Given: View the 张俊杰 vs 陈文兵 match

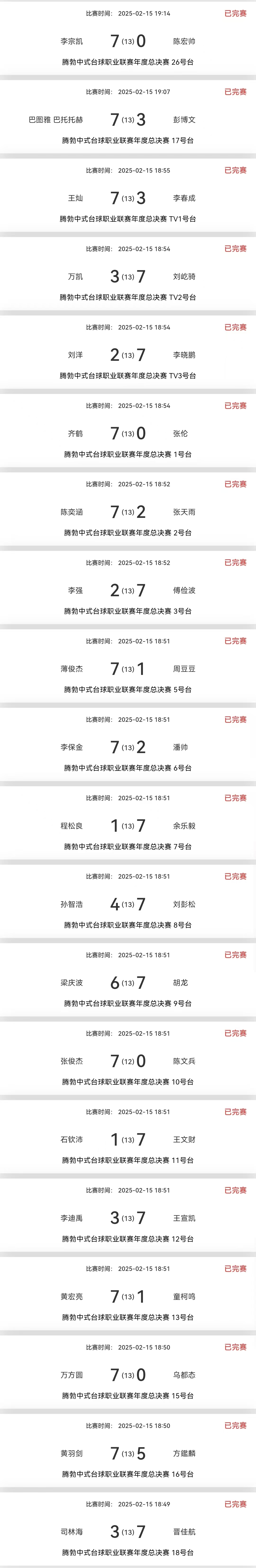Looking at the screenshot, I should point(128,1061).
